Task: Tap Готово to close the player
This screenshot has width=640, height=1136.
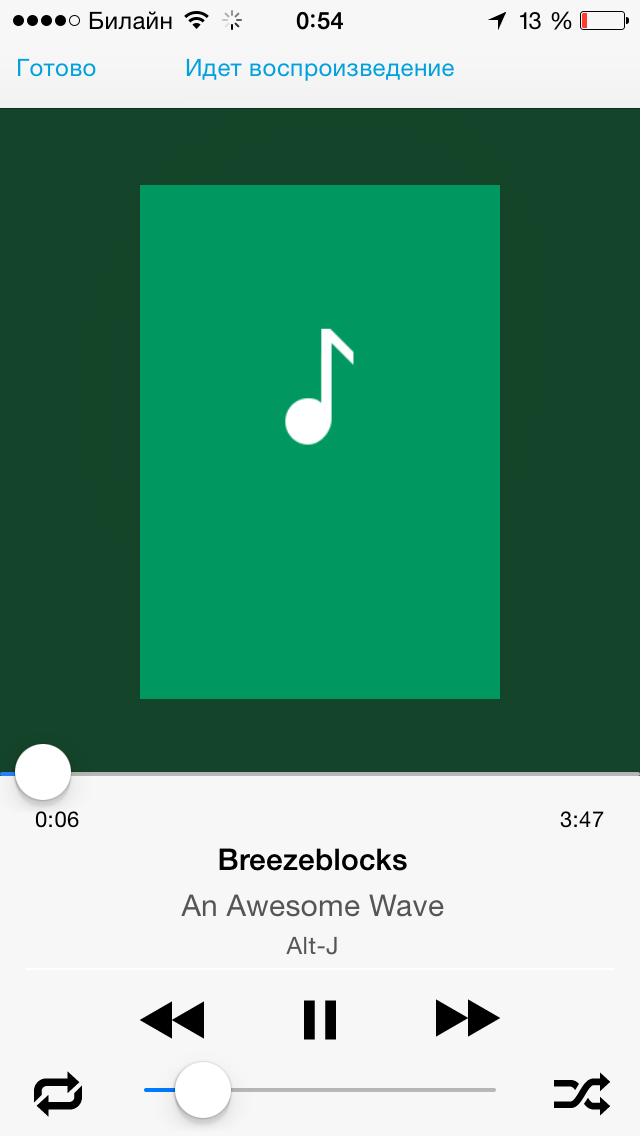Action: pyautogui.click(x=56, y=69)
